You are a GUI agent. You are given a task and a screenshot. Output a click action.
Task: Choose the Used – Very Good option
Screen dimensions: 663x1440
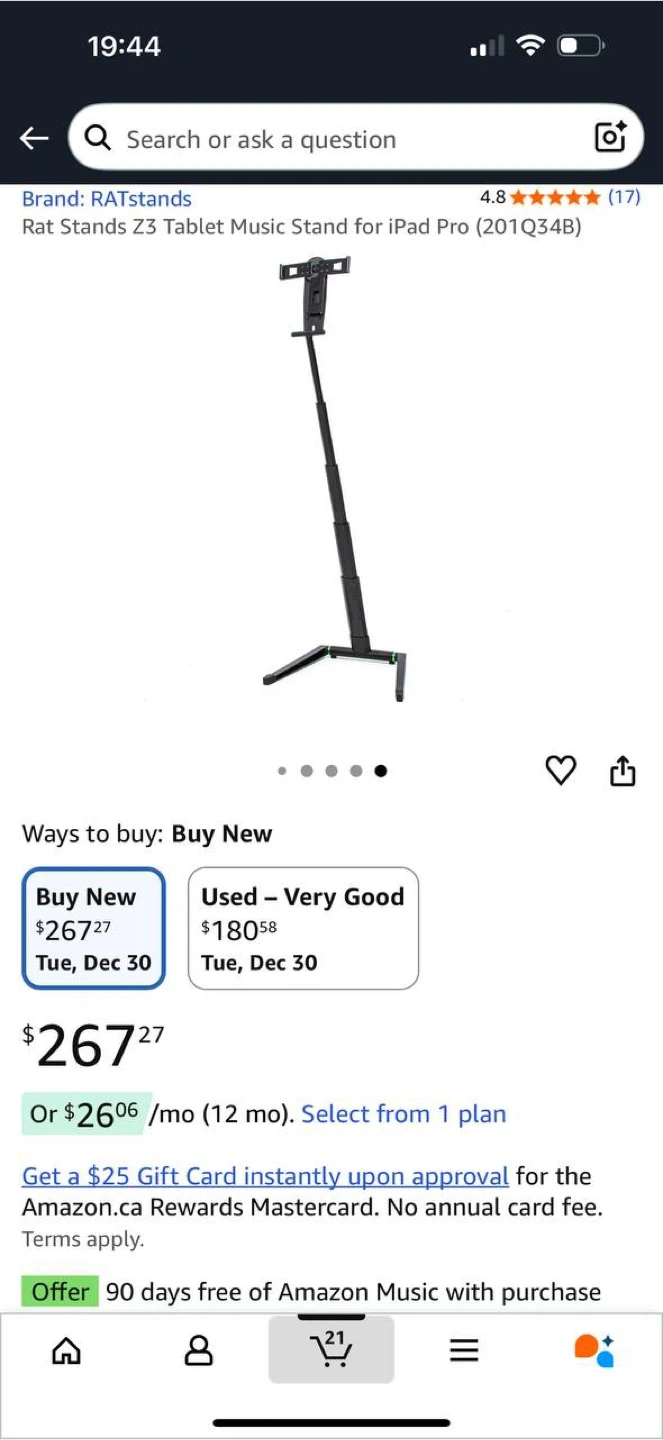(x=303, y=928)
